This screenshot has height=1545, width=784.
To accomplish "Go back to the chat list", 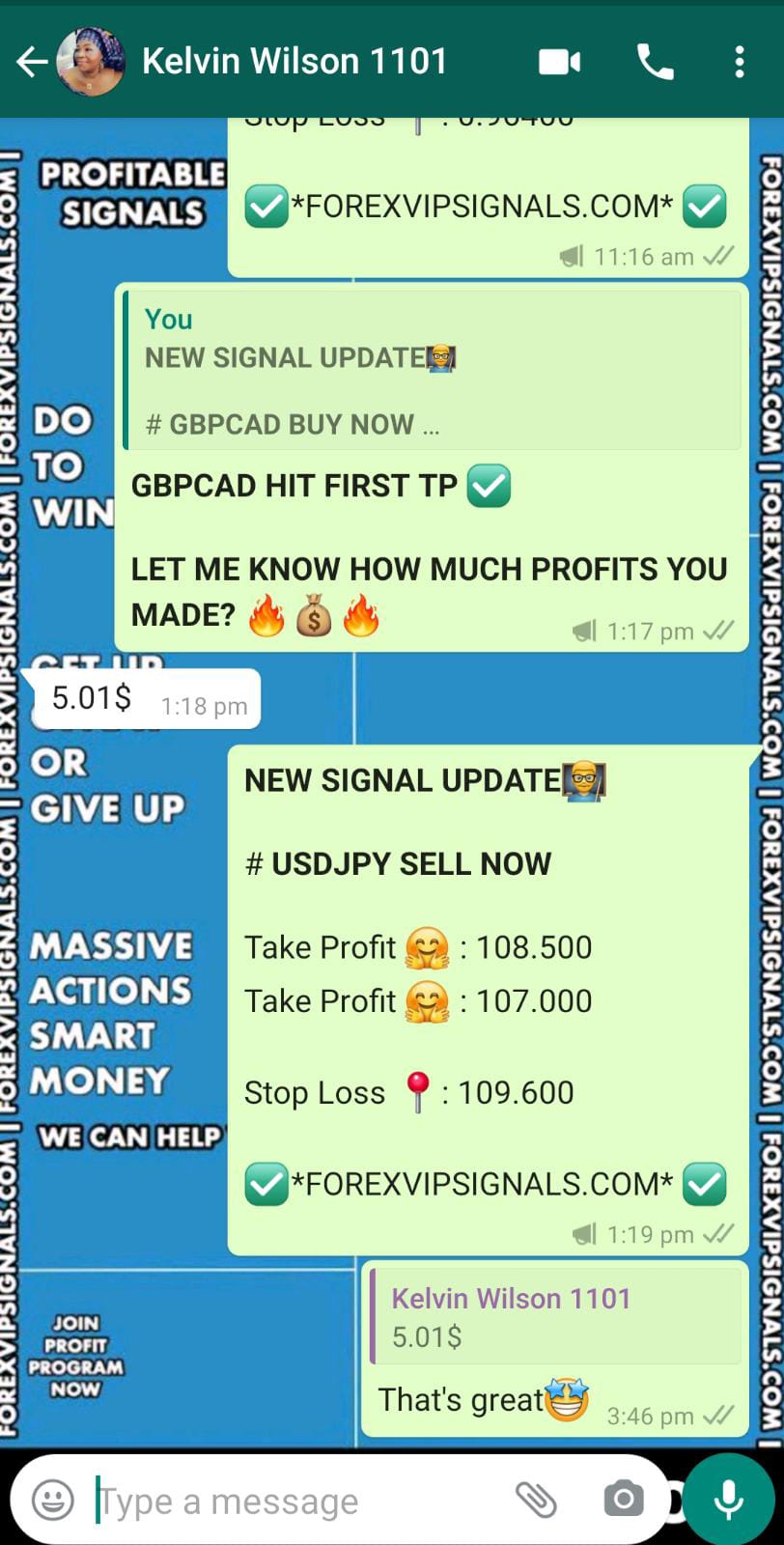I will (x=32, y=63).
